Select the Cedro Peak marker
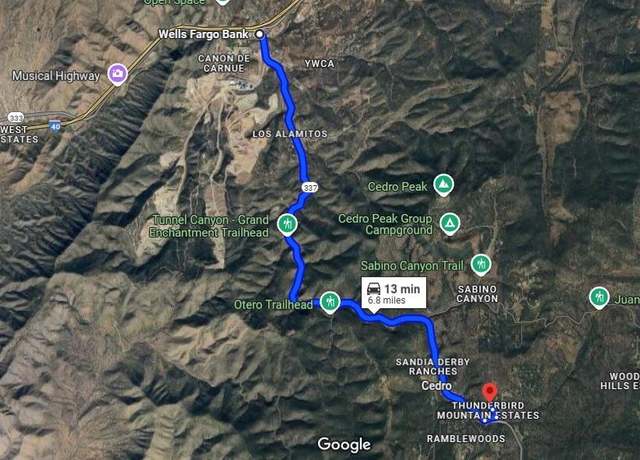The width and height of the screenshot is (640, 460). (444, 185)
